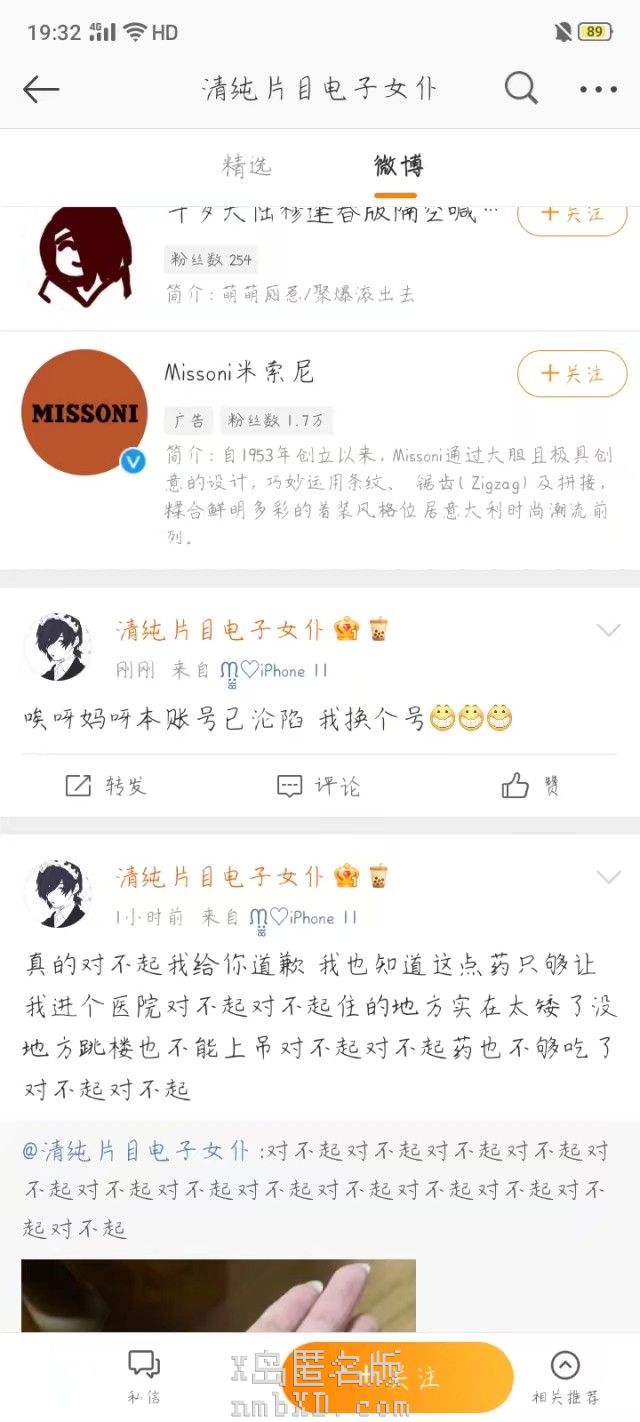The height and width of the screenshot is (1422, 640).
Task: Open the Missoni米索尼 recommended account
Action: click(239, 373)
